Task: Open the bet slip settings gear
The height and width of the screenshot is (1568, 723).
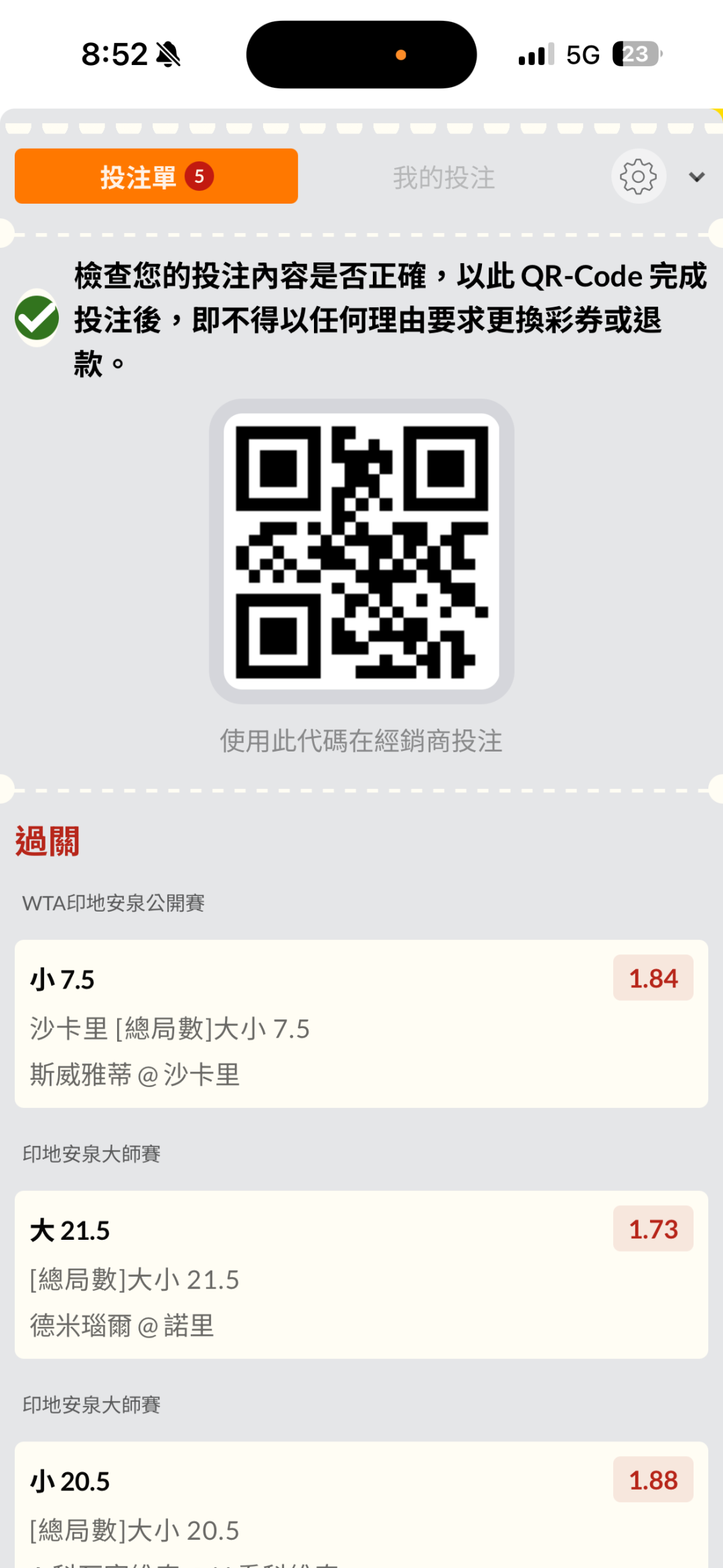Action: pyautogui.click(x=639, y=176)
